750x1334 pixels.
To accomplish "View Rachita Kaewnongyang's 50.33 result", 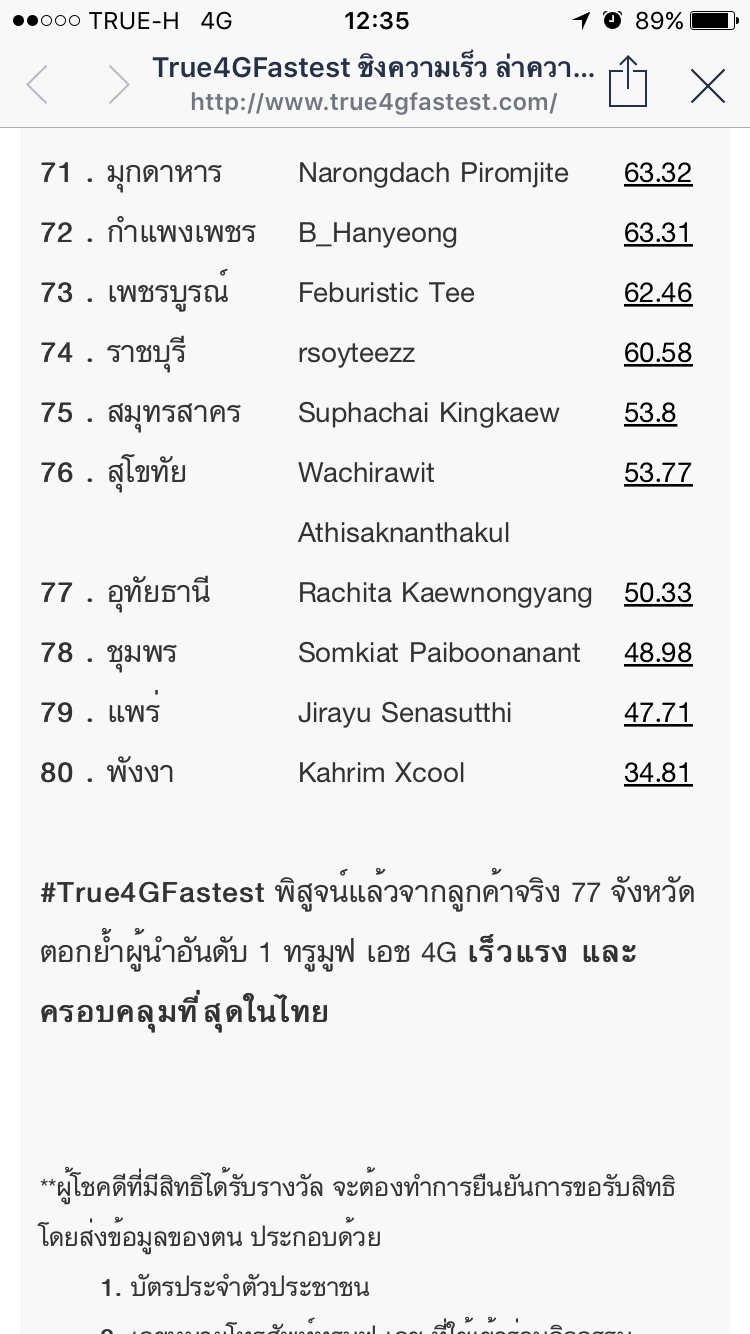I will (658, 593).
